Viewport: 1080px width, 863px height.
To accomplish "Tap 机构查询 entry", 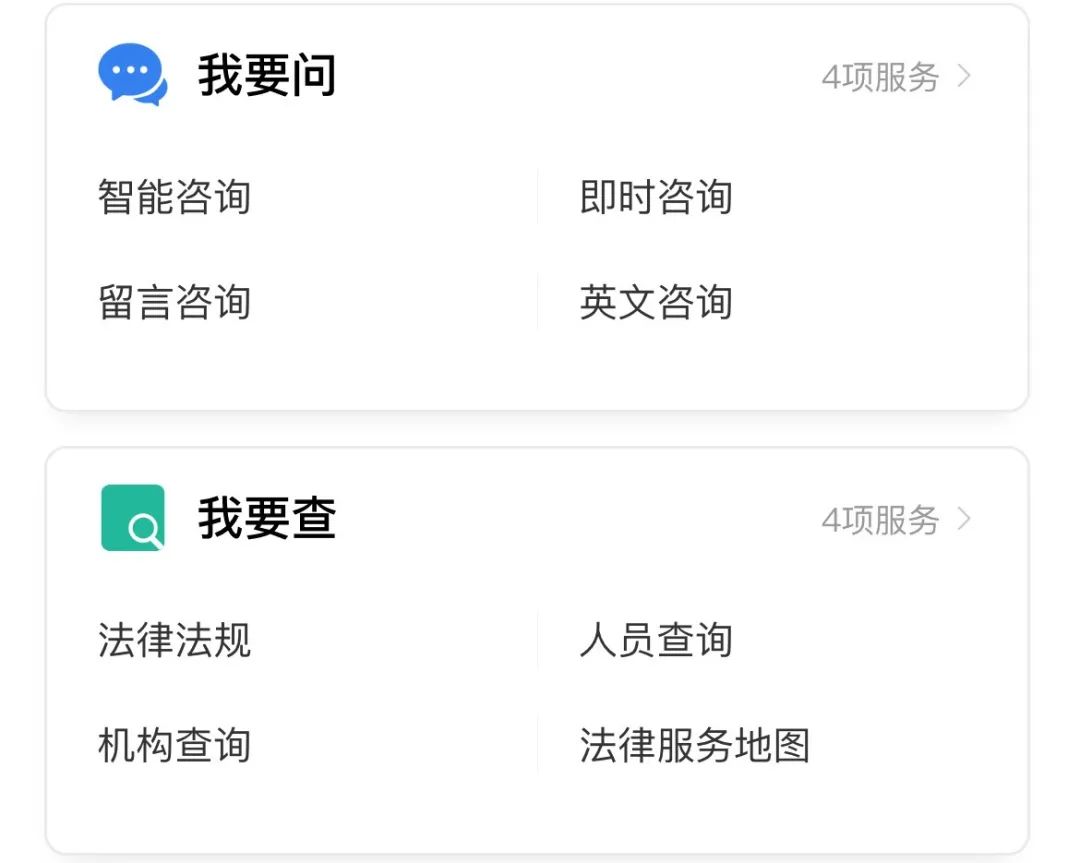I will tap(174, 745).
